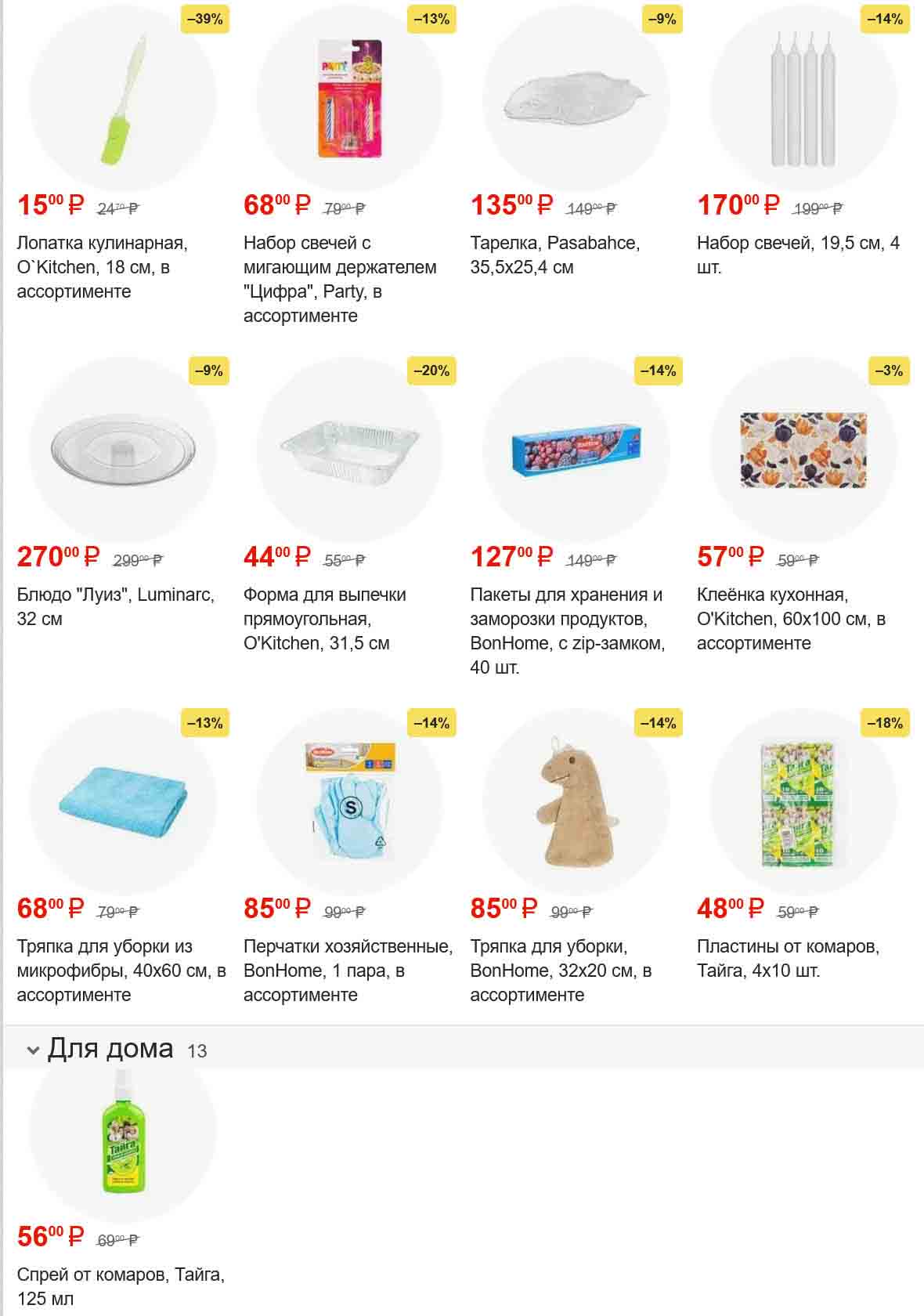Image resolution: width=924 pixels, height=1316 pixels.
Task: Open the Набор свечей Party product card
Action: click(349, 99)
